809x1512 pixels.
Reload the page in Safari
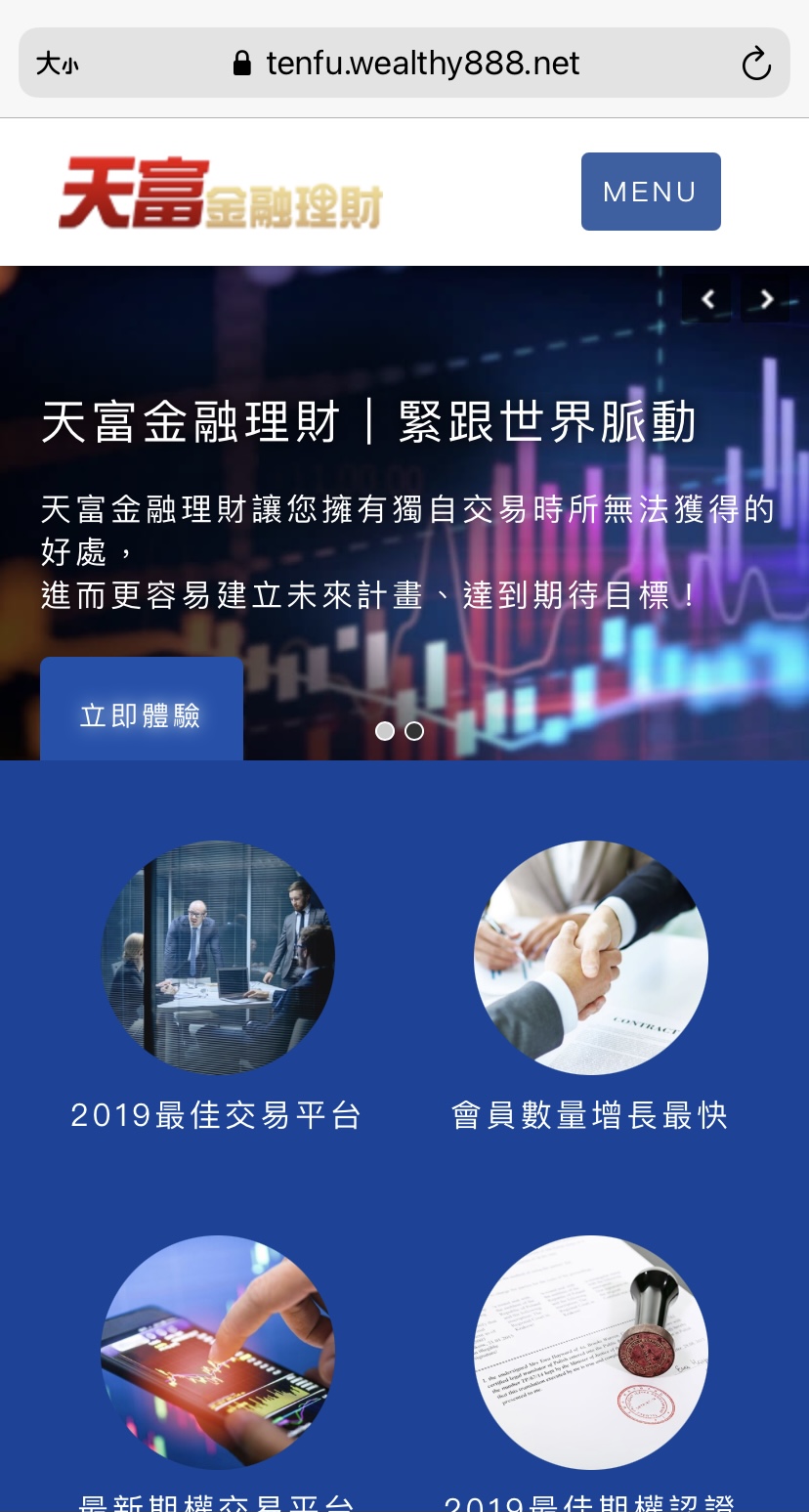pos(755,65)
